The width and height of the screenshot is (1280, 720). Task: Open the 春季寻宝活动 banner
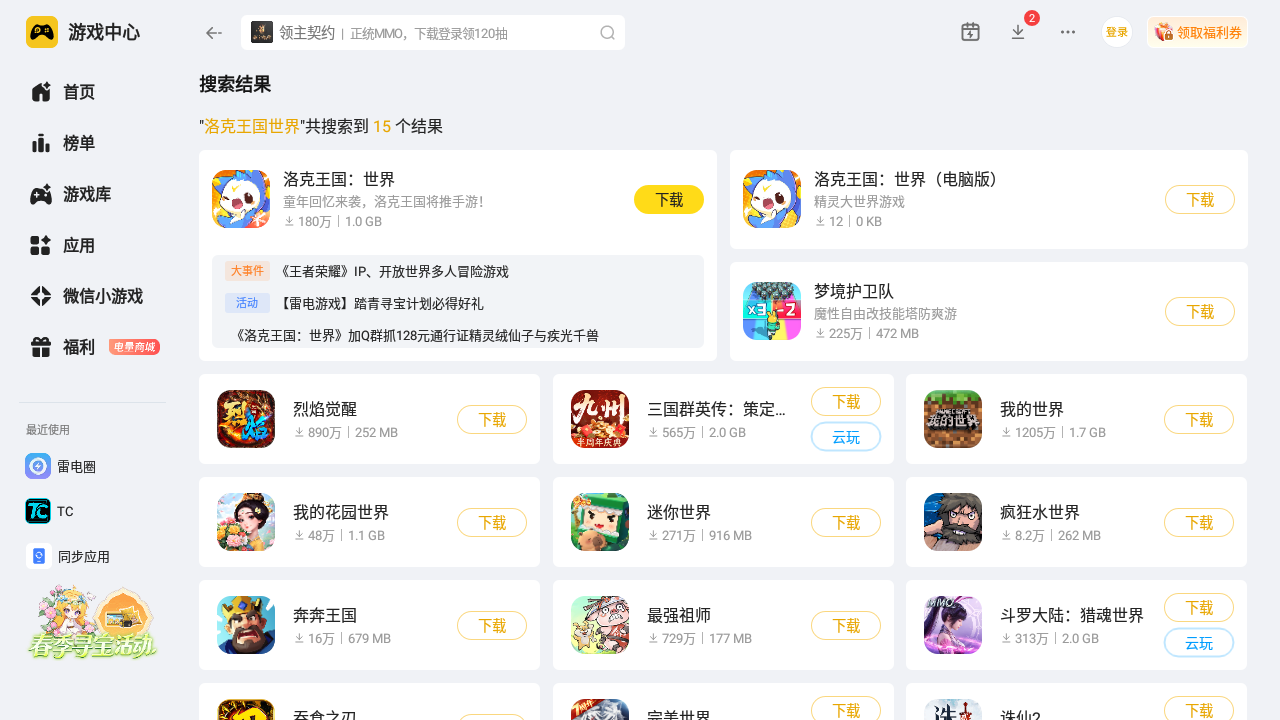92,624
